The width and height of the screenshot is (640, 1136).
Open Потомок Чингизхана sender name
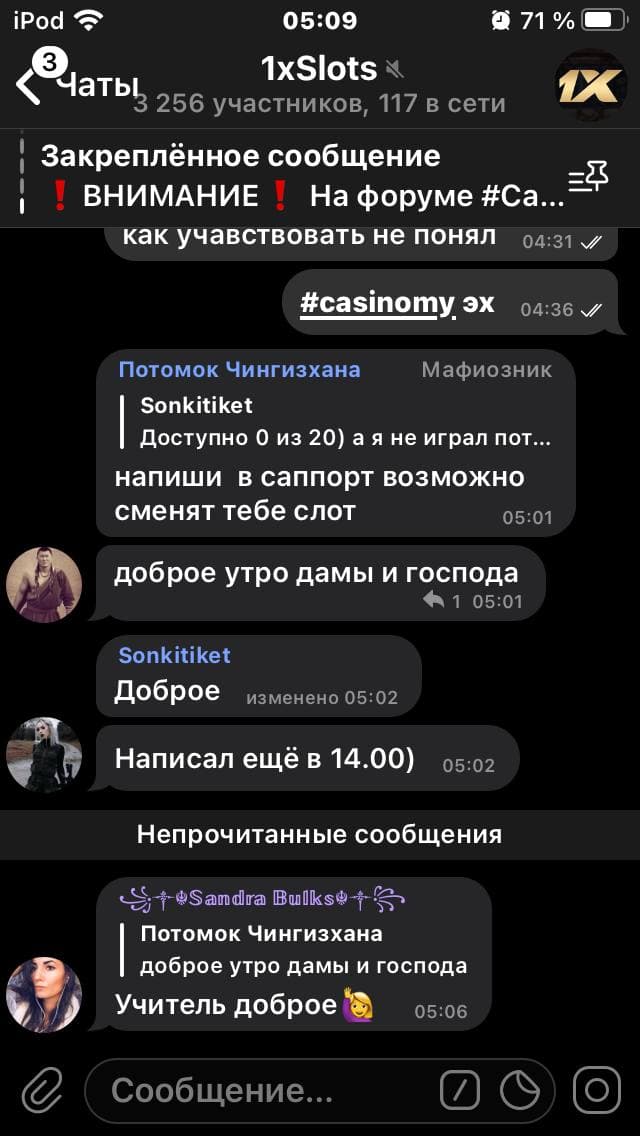pyautogui.click(x=239, y=370)
